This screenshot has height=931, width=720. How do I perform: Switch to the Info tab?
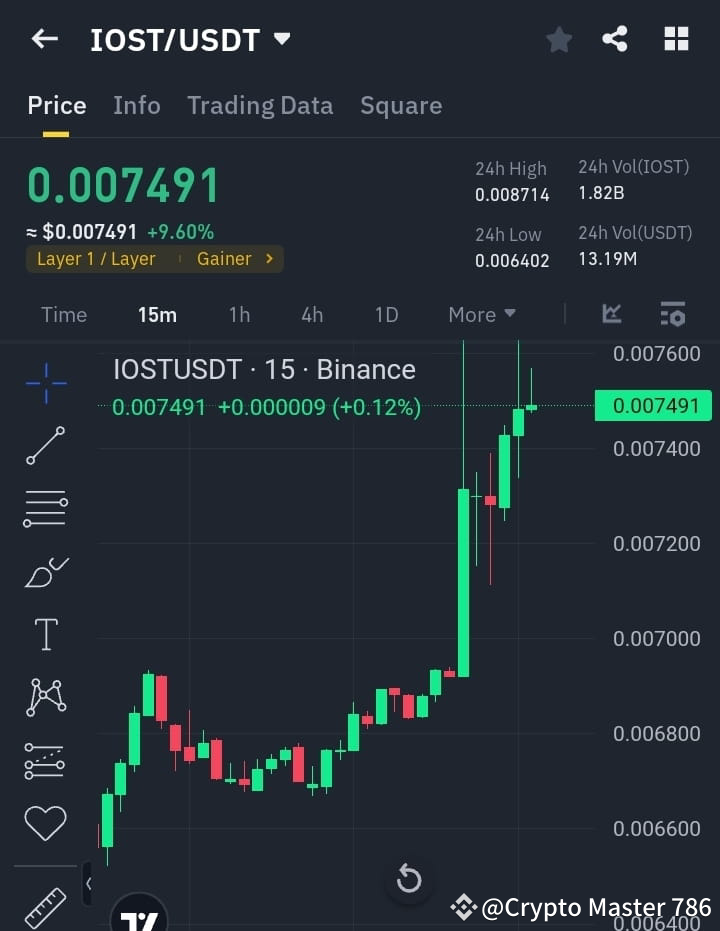pyautogui.click(x=137, y=105)
